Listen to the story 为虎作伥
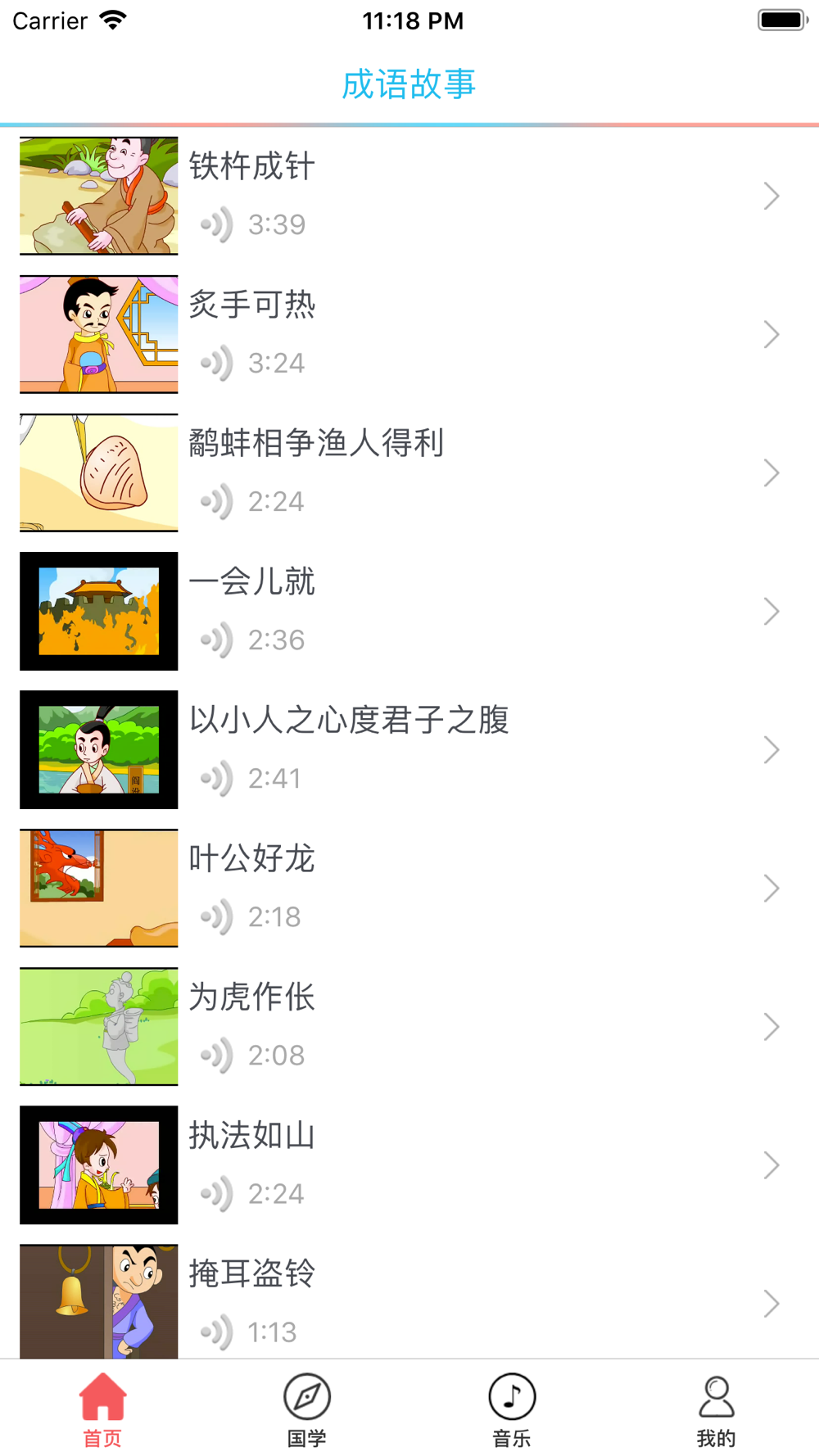 pos(409,1026)
